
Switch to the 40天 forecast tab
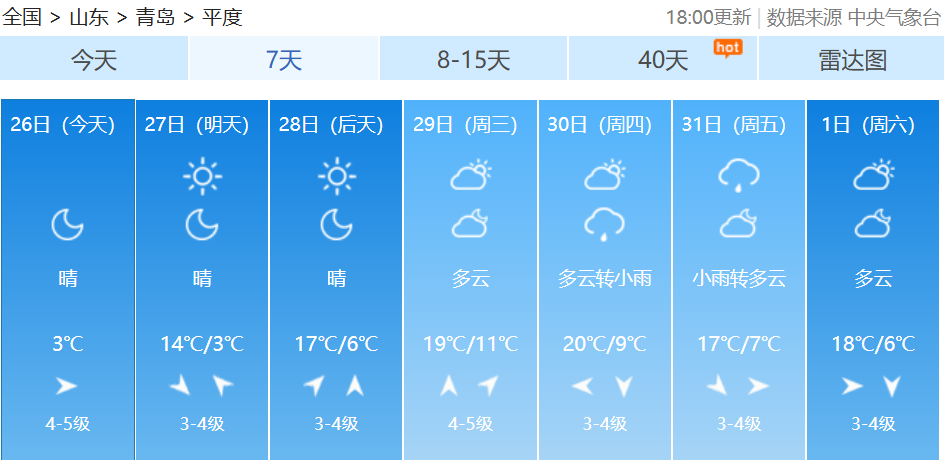[x=663, y=60]
